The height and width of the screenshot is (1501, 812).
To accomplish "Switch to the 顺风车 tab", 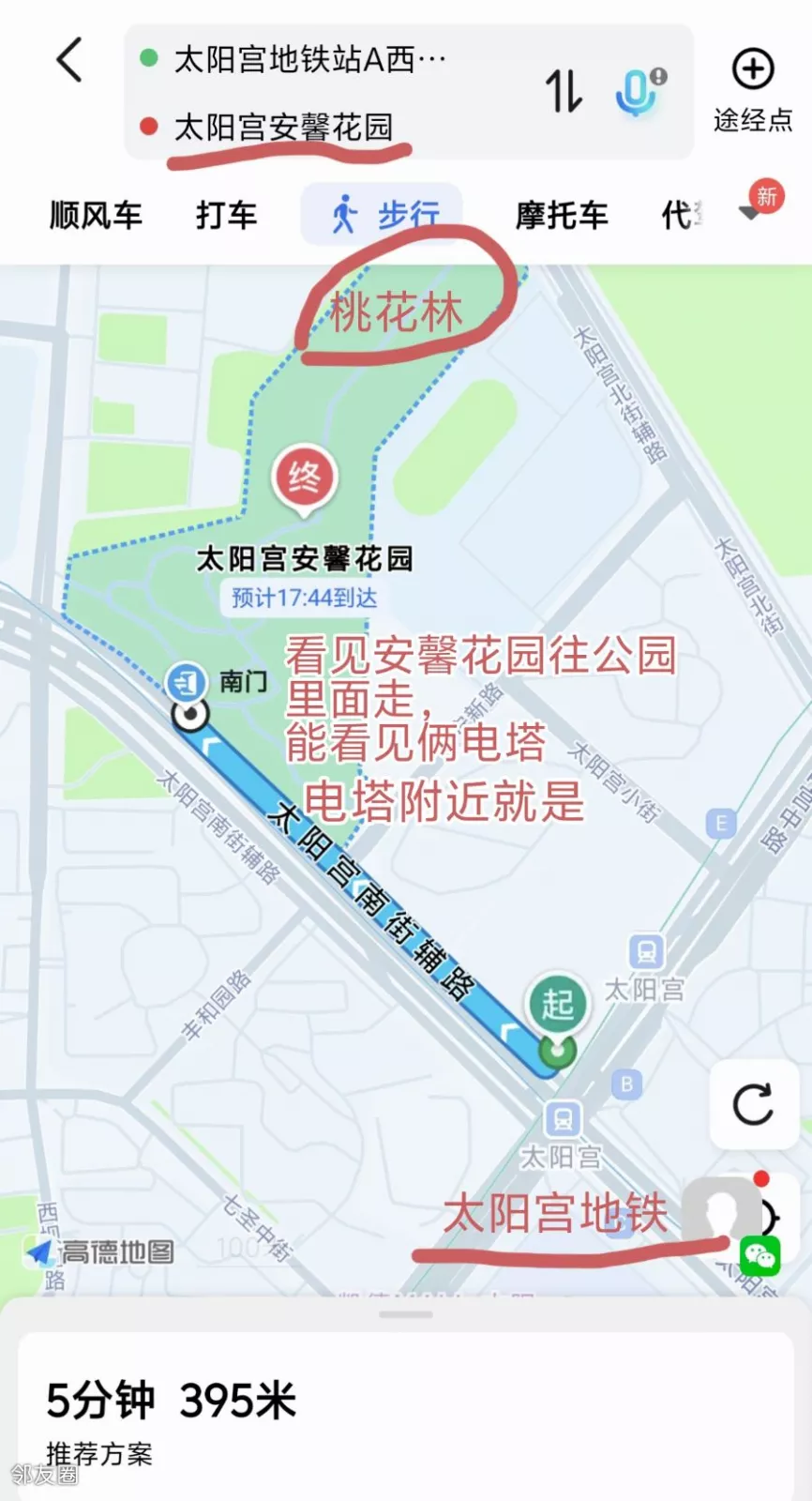I will (x=96, y=215).
